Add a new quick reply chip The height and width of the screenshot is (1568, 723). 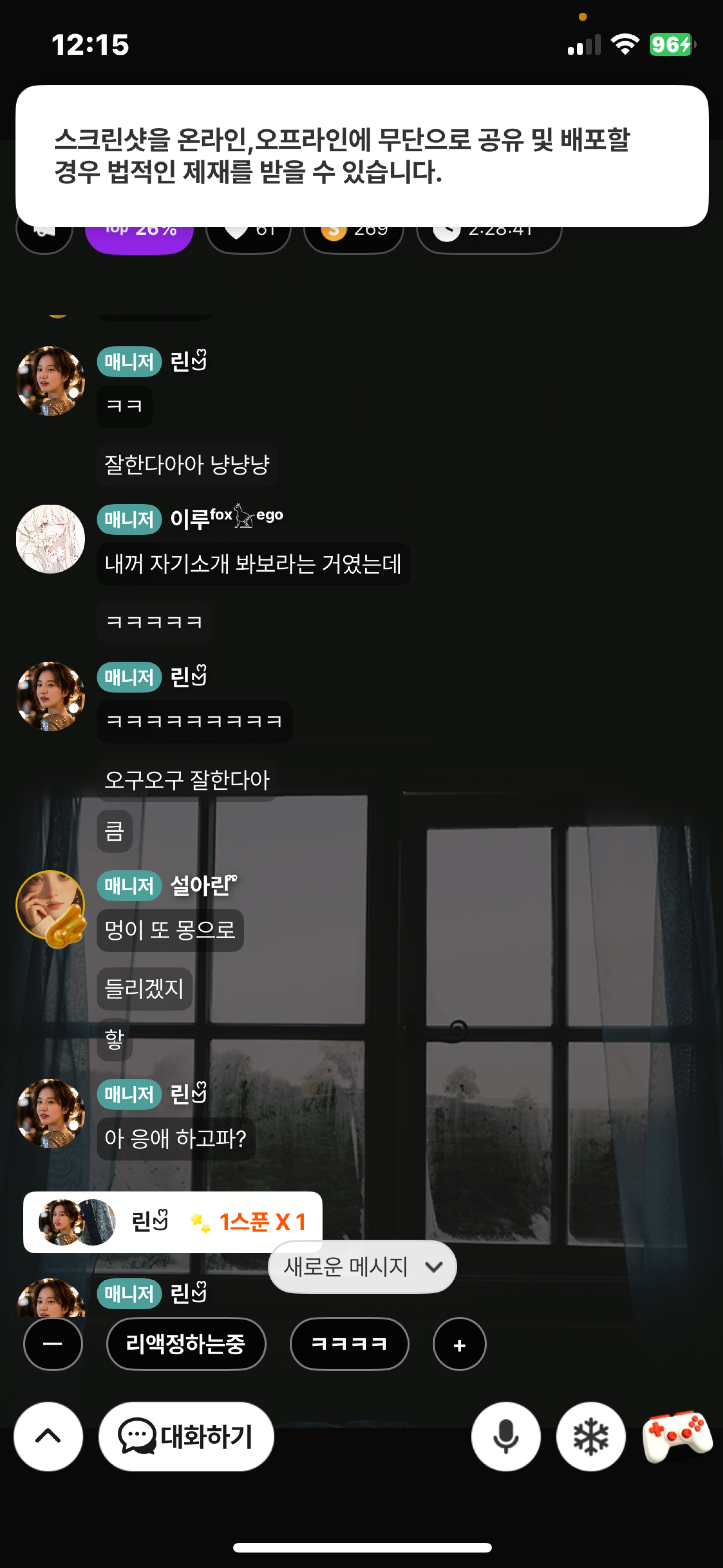459,1344
